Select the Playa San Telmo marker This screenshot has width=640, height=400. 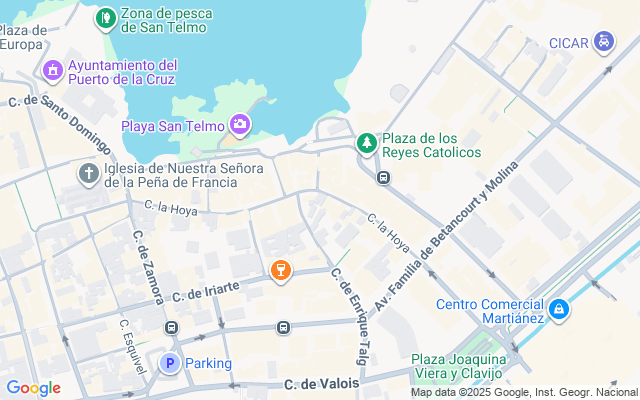click(x=240, y=125)
